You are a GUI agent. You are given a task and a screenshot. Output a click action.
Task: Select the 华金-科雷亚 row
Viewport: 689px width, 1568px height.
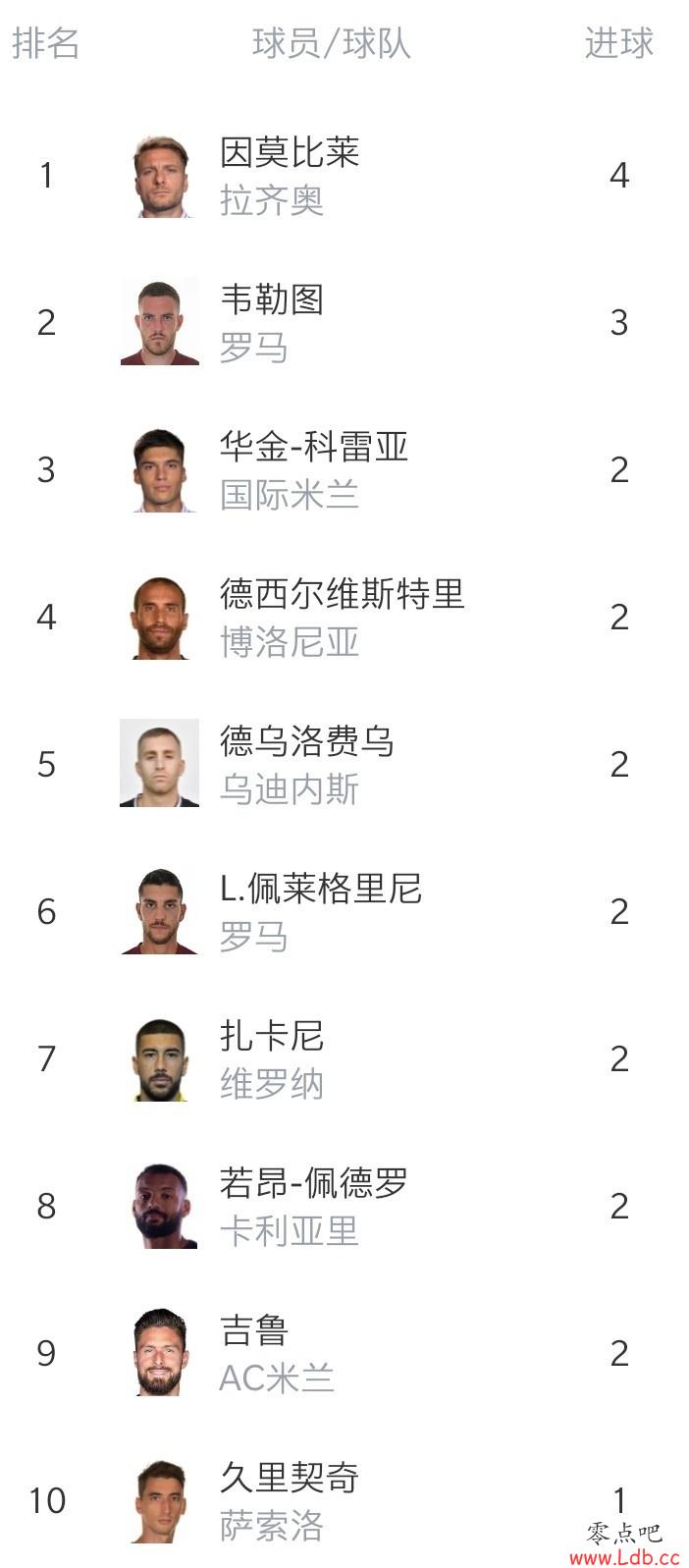coord(344,469)
